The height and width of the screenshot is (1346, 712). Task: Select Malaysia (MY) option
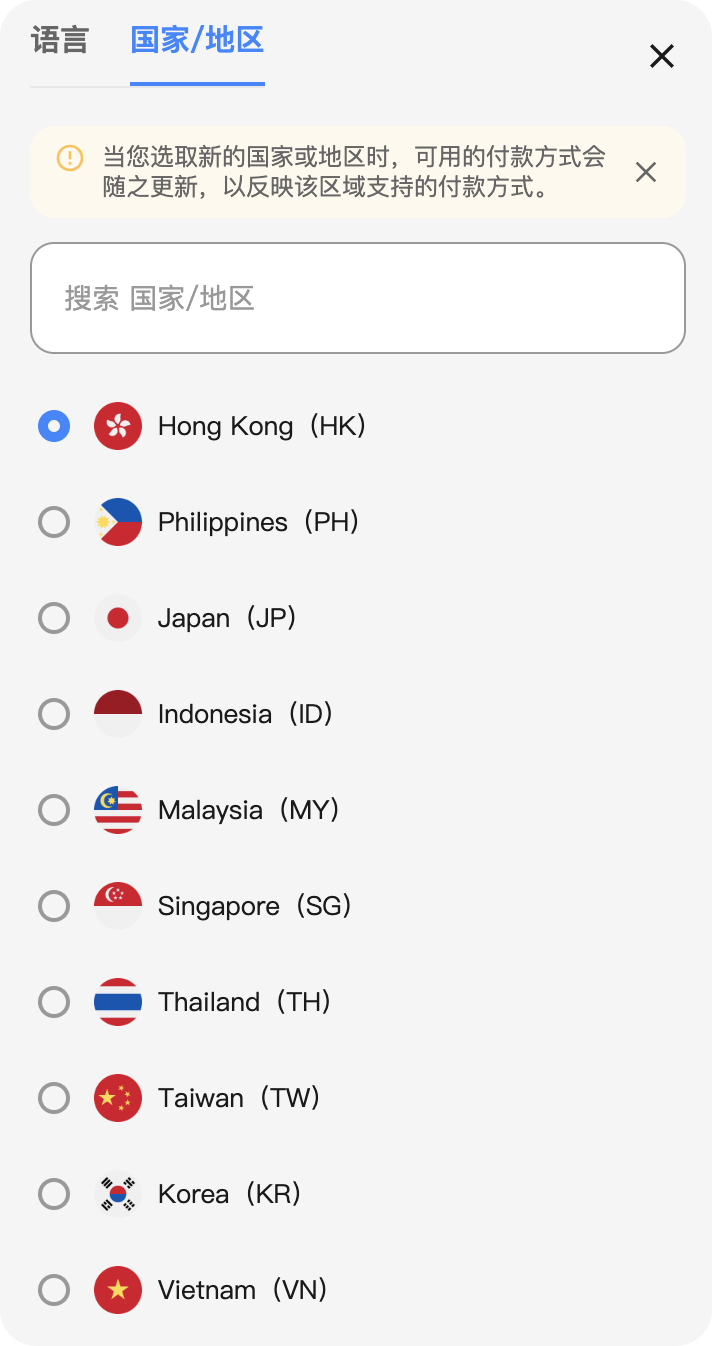[54, 810]
